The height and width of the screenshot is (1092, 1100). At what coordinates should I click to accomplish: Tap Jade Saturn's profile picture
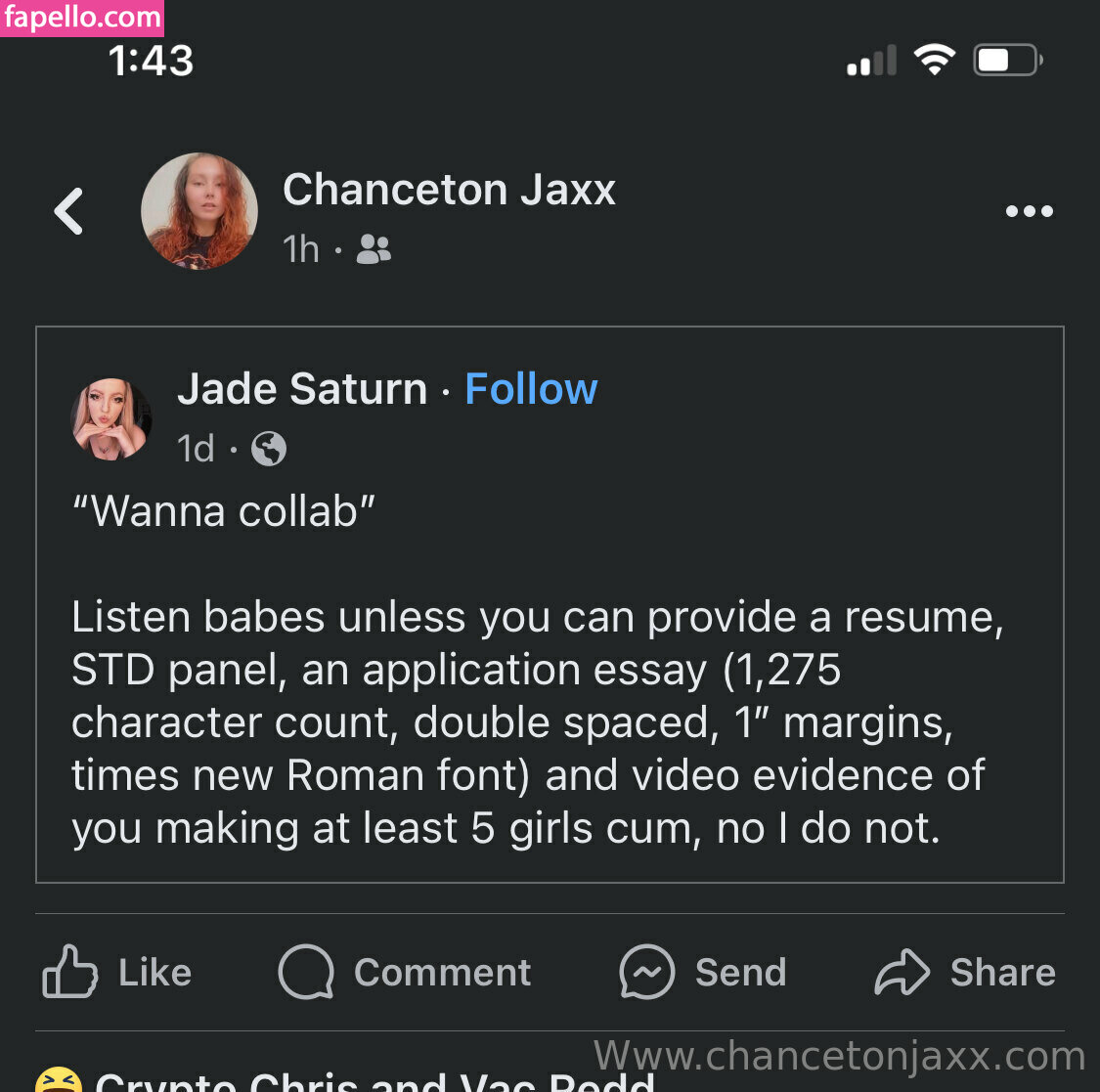(x=111, y=419)
